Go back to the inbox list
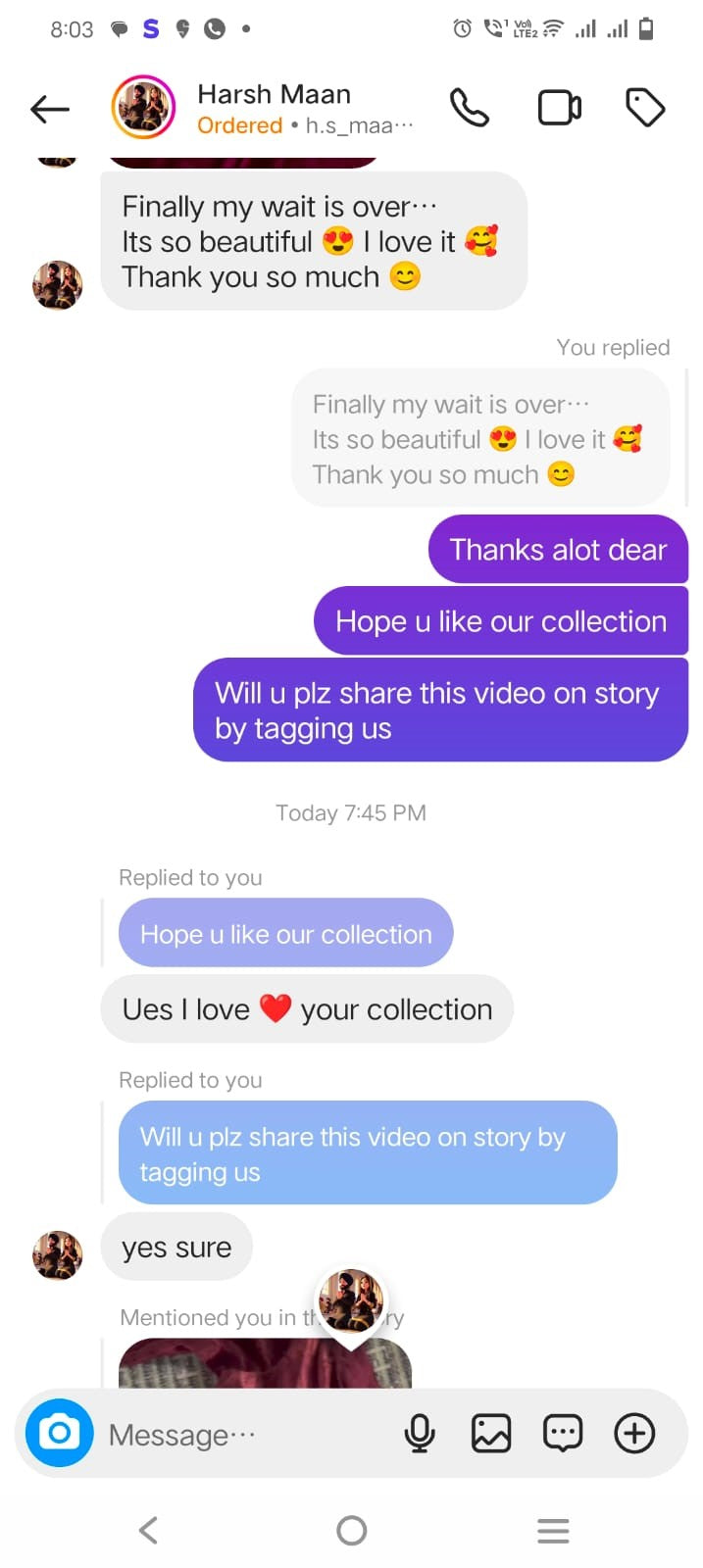703x1568 pixels. click(x=50, y=109)
